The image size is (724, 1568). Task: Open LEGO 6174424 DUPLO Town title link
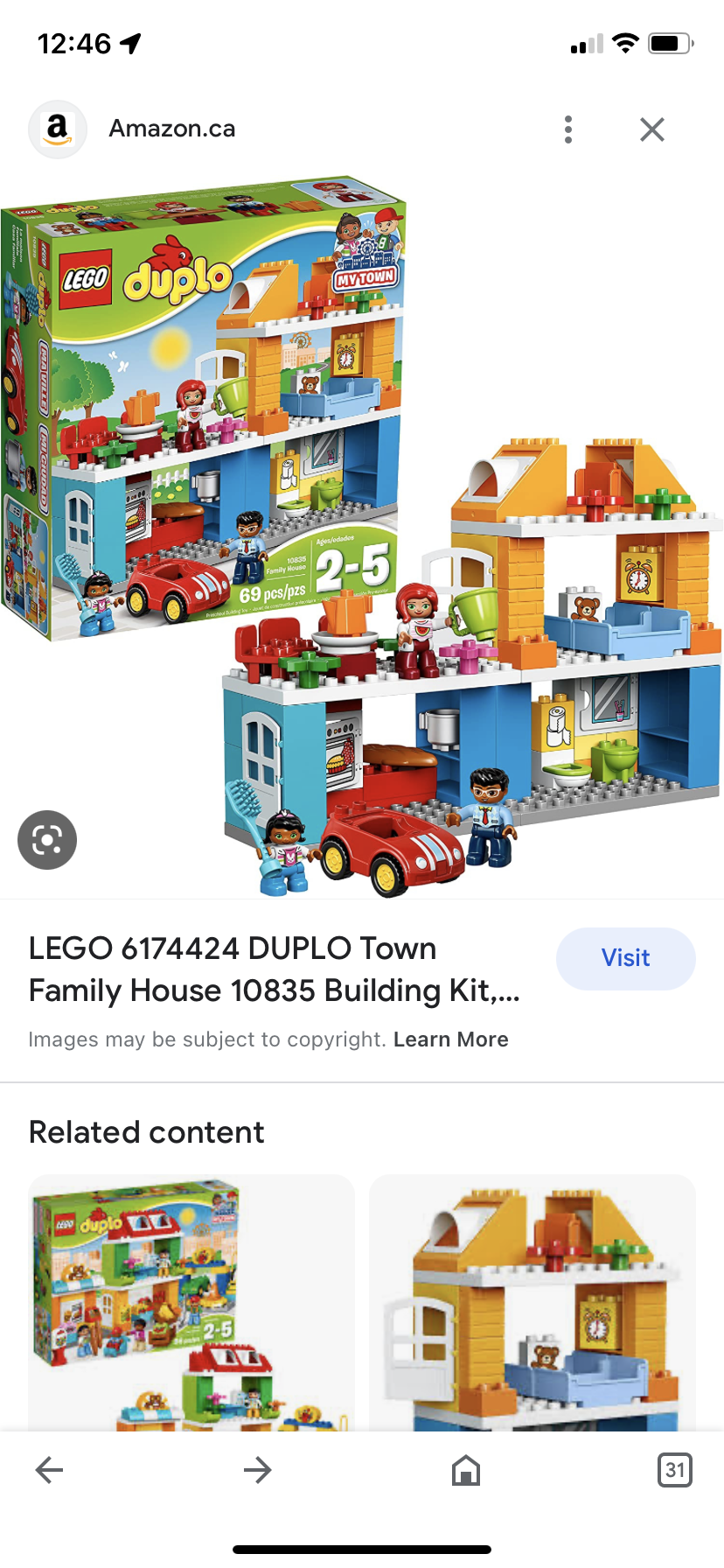click(x=275, y=969)
